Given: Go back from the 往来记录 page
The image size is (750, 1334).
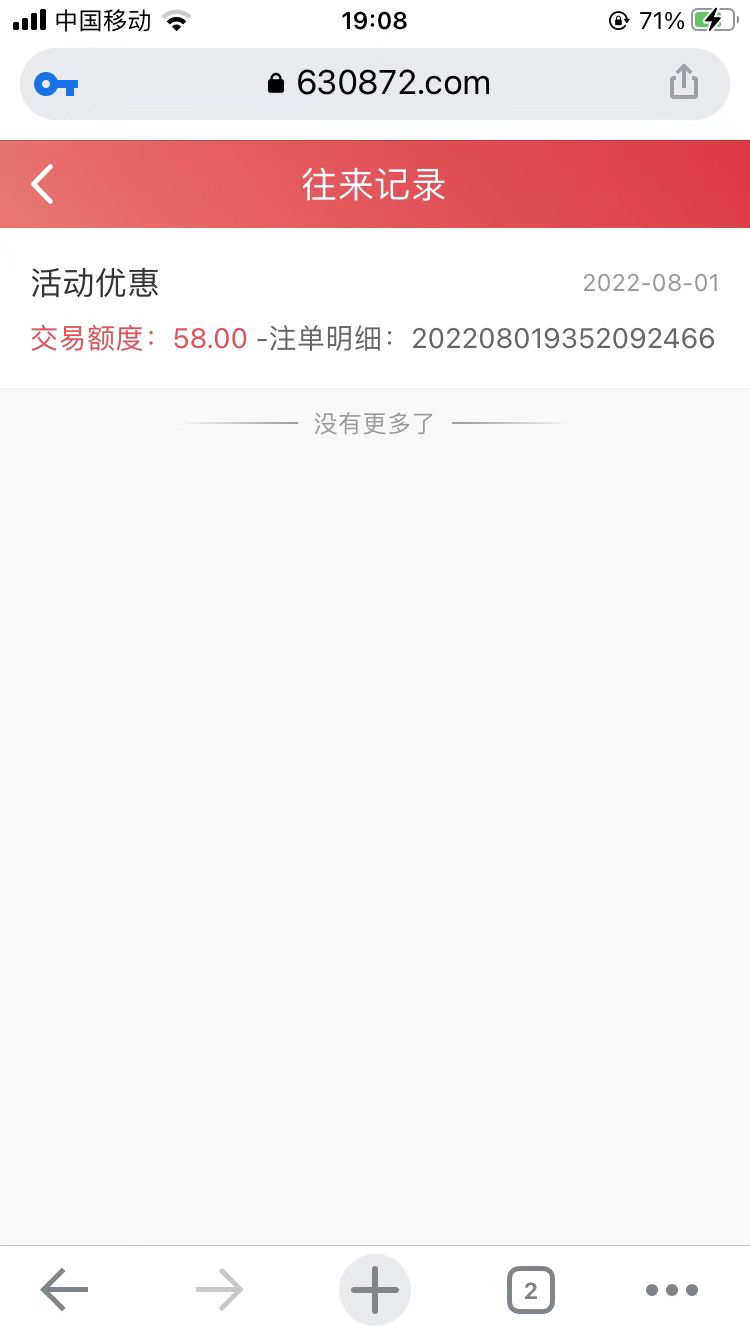Looking at the screenshot, I should click(x=42, y=185).
